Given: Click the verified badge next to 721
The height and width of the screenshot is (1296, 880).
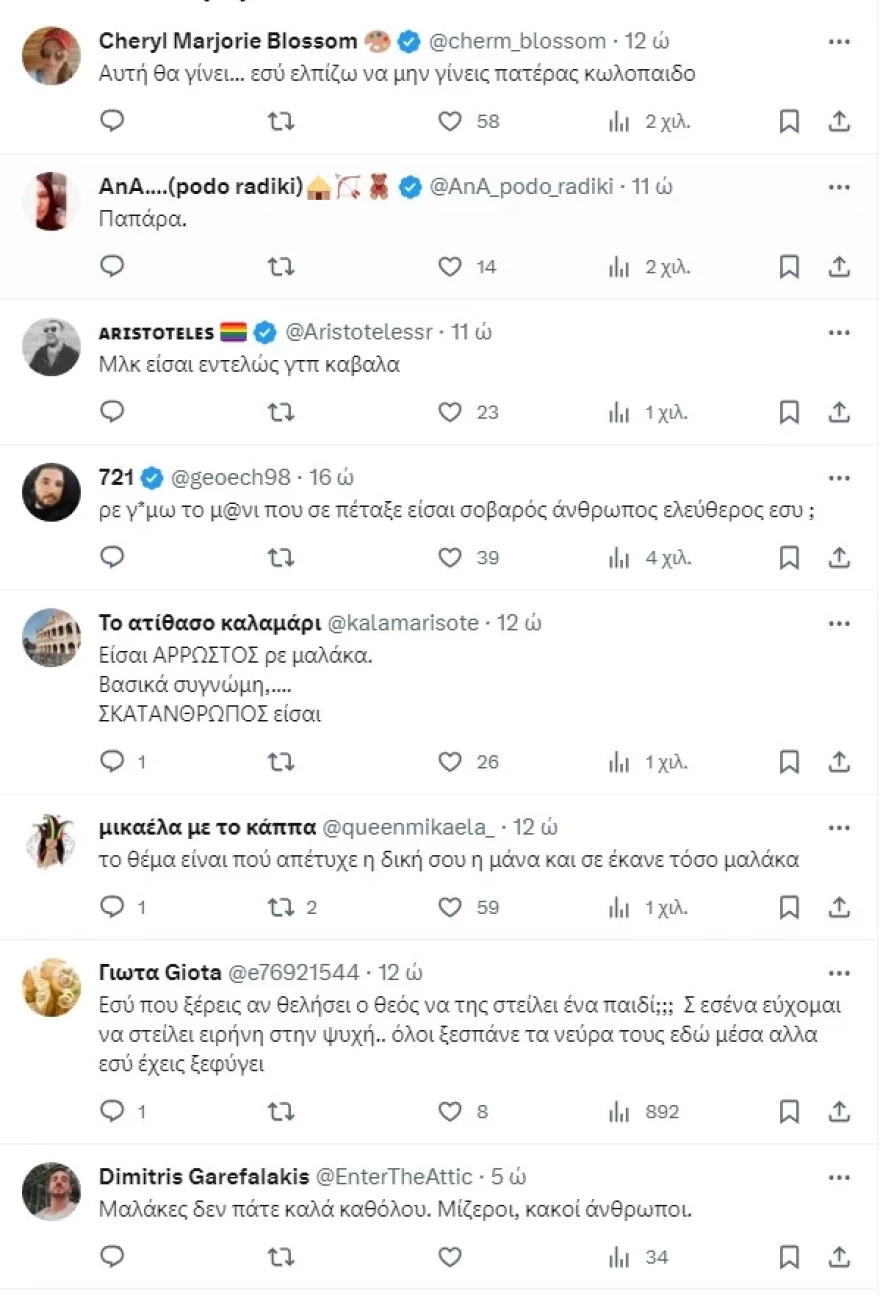Looking at the screenshot, I should 153,477.
